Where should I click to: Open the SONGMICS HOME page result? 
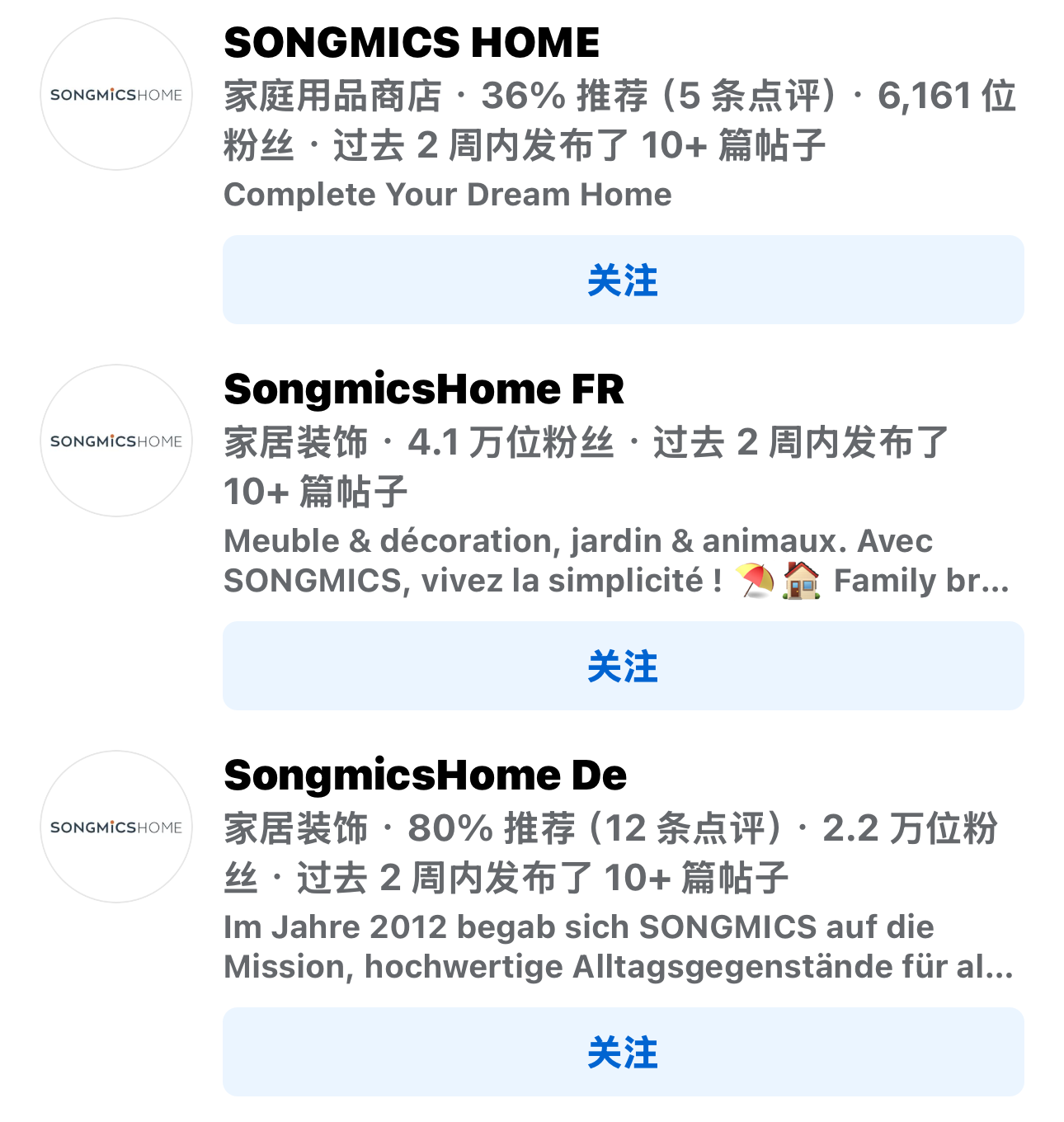tap(411, 43)
